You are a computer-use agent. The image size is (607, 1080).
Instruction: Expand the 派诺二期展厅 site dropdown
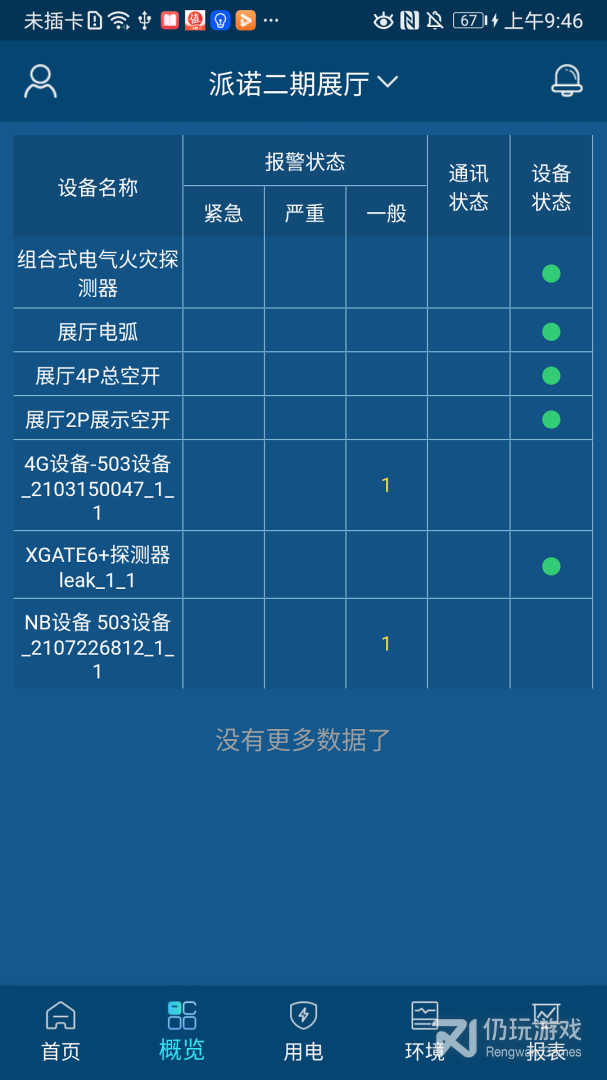coord(303,84)
